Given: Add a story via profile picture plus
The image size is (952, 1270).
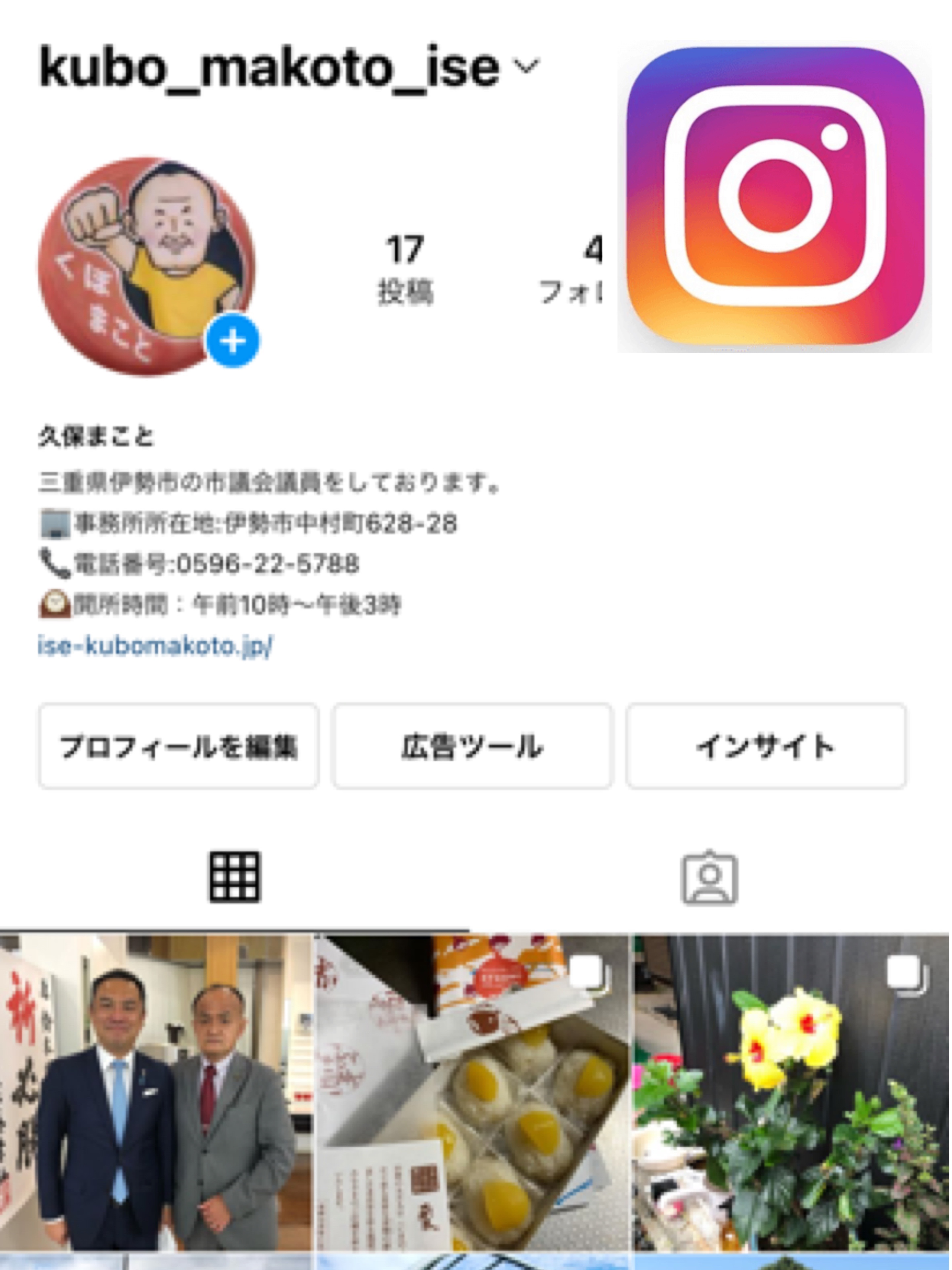Looking at the screenshot, I should (232, 341).
